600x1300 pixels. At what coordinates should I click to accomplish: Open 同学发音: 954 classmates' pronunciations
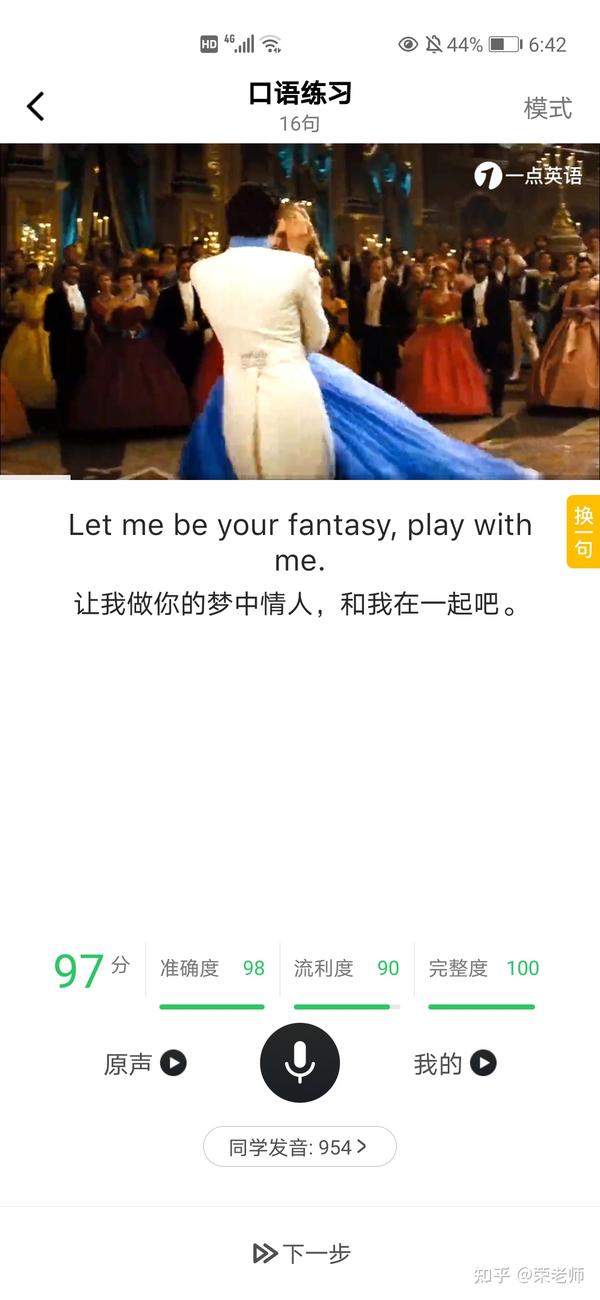coord(300,1147)
